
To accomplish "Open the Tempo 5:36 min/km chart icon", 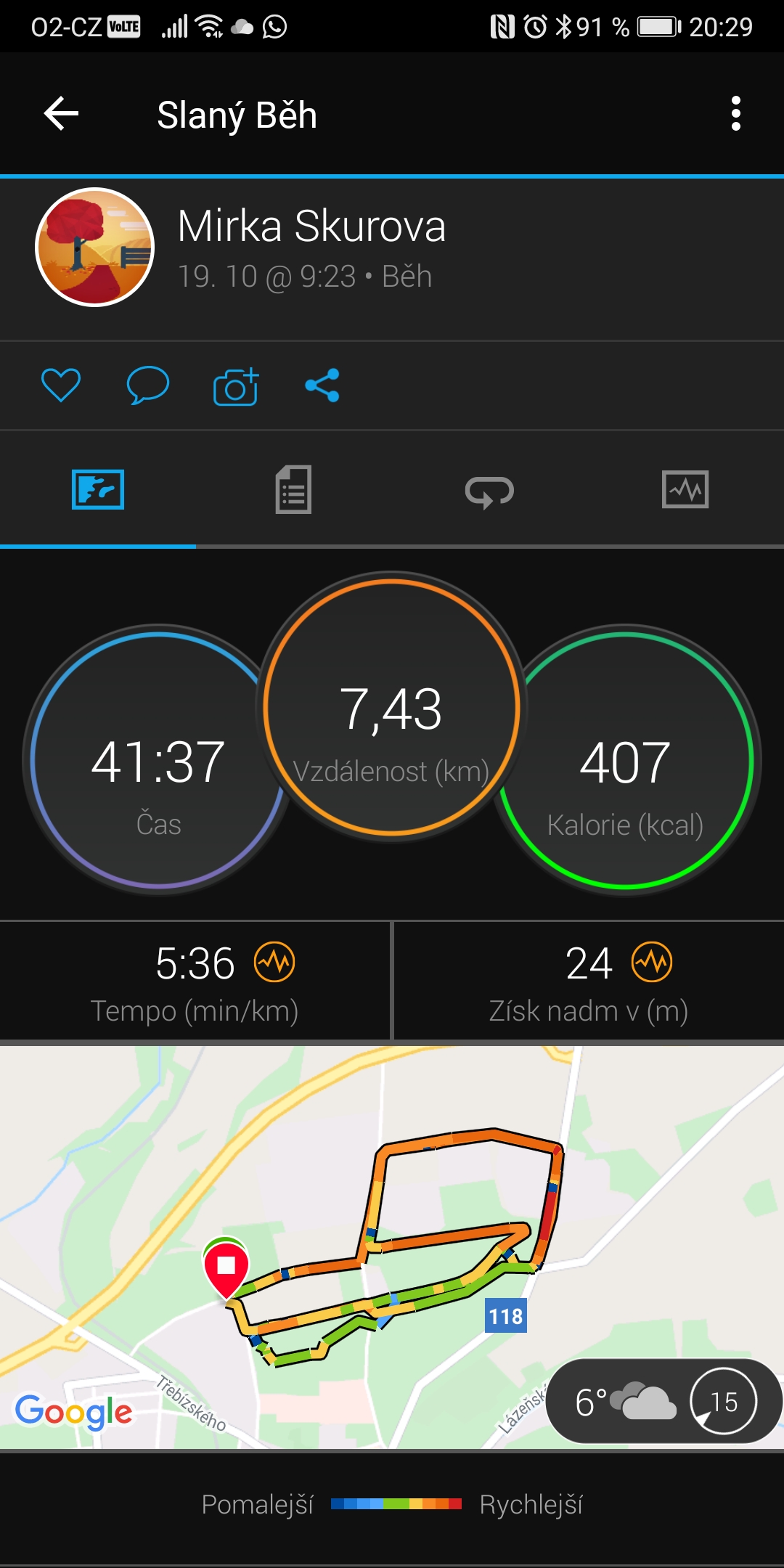I will [274, 962].
